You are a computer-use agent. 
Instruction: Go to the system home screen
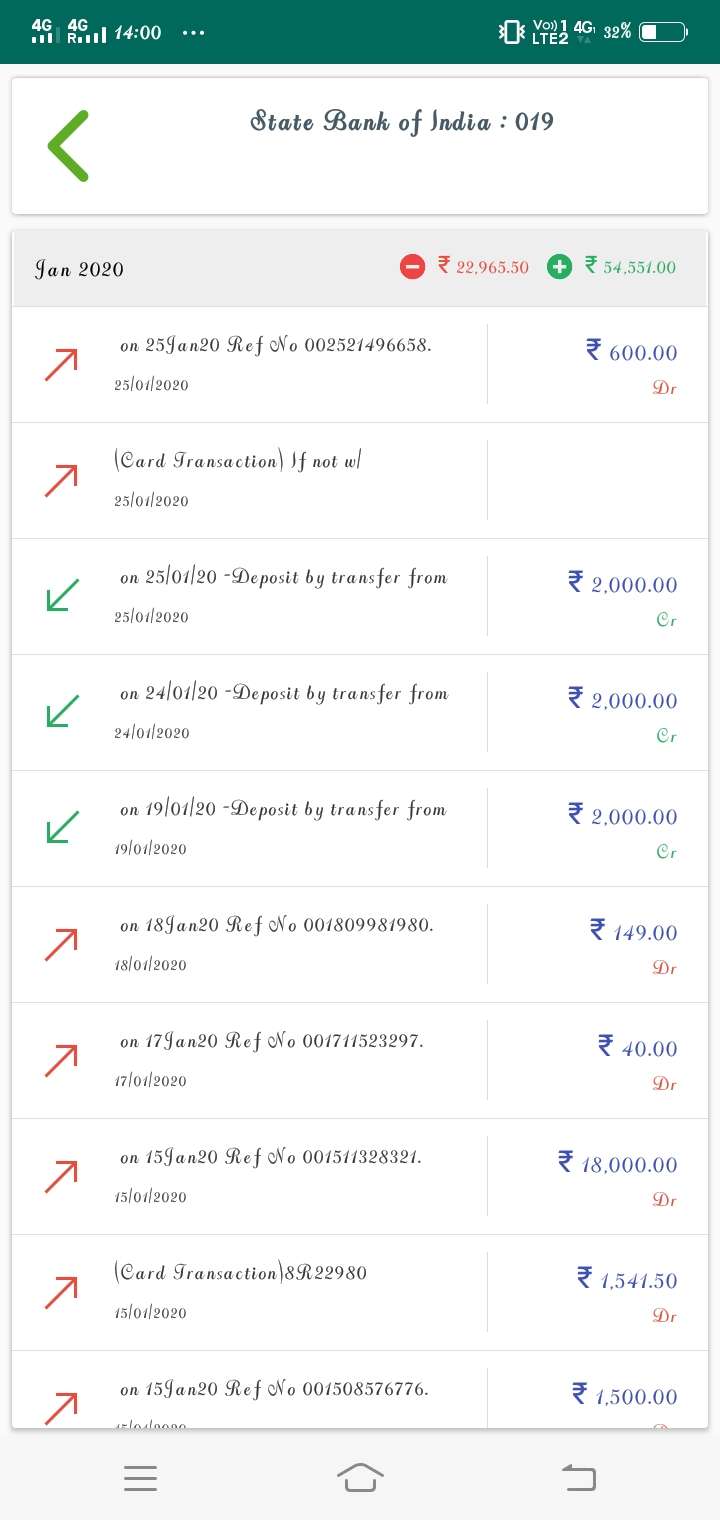point(360,1477)
